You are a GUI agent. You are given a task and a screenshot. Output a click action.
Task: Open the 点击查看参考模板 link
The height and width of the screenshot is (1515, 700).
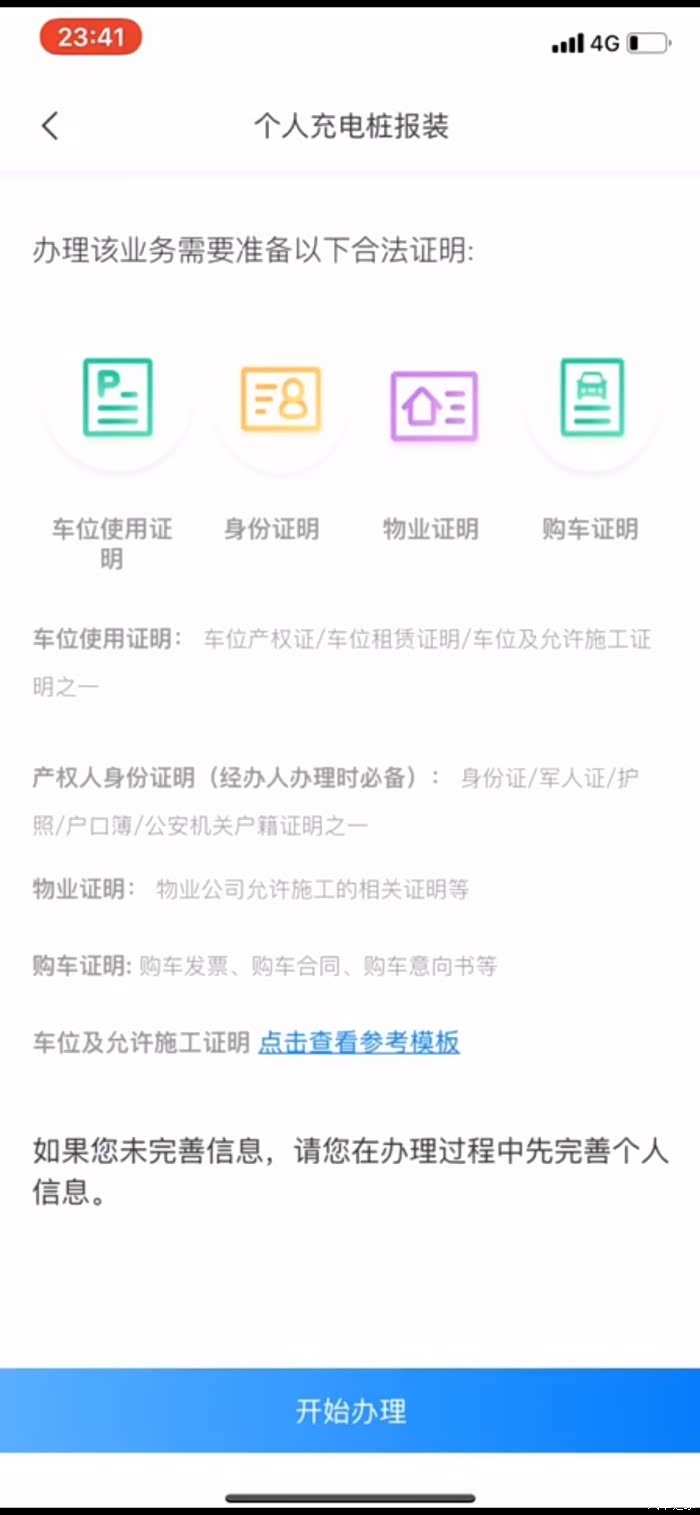click(359, 1043)
